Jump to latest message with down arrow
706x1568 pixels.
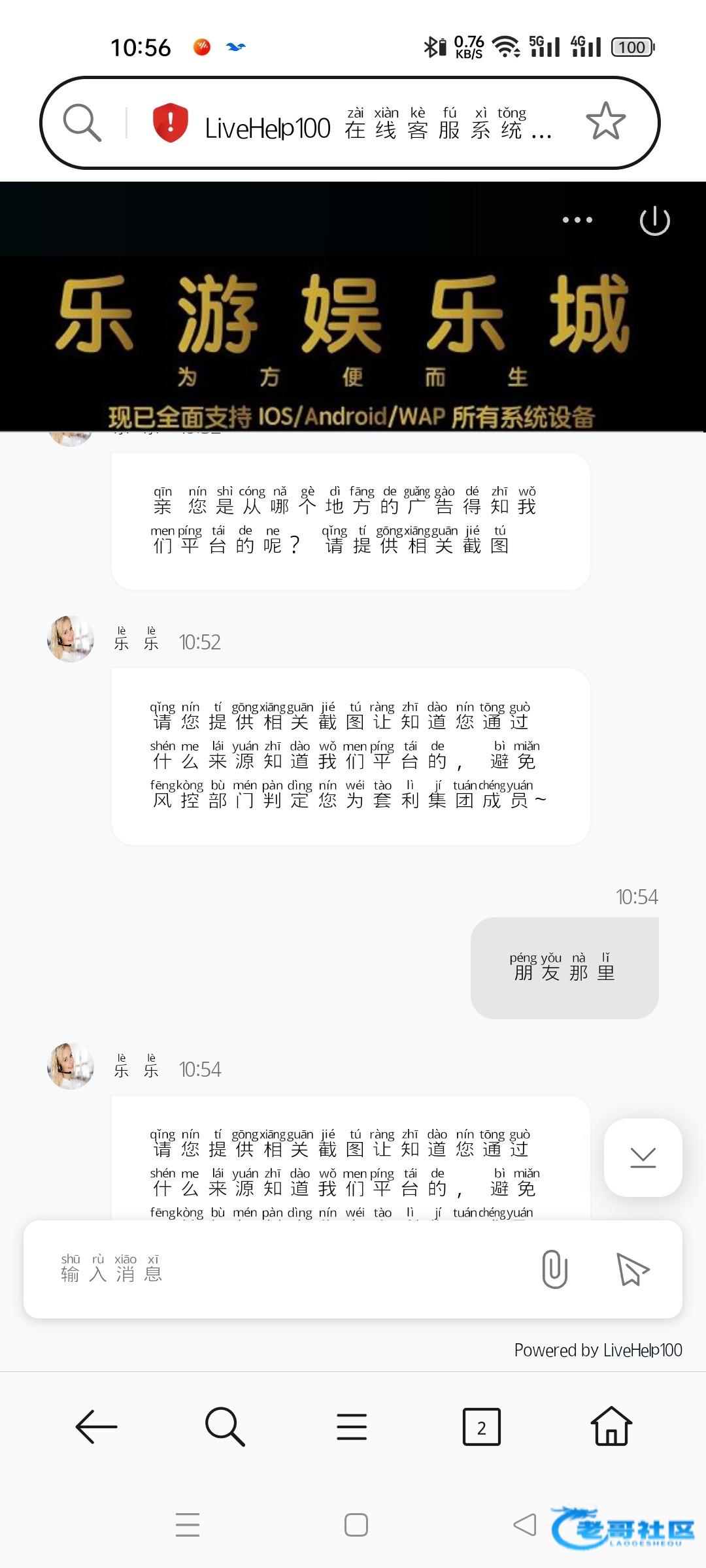pyautogui.click(x=643, y=1157)
